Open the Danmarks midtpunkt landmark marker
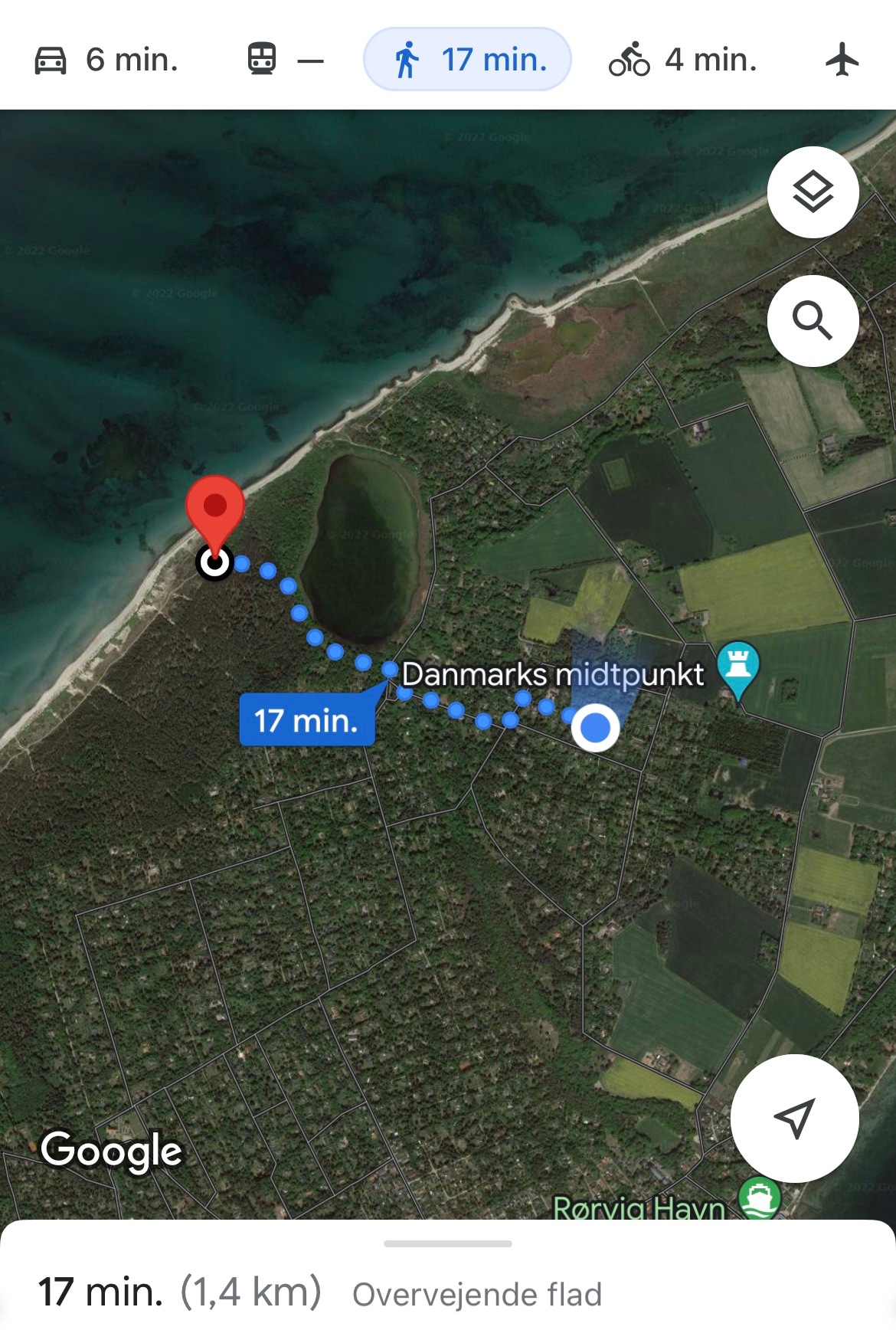Screen dimensions: 896x1330 [x=737, y=667]
